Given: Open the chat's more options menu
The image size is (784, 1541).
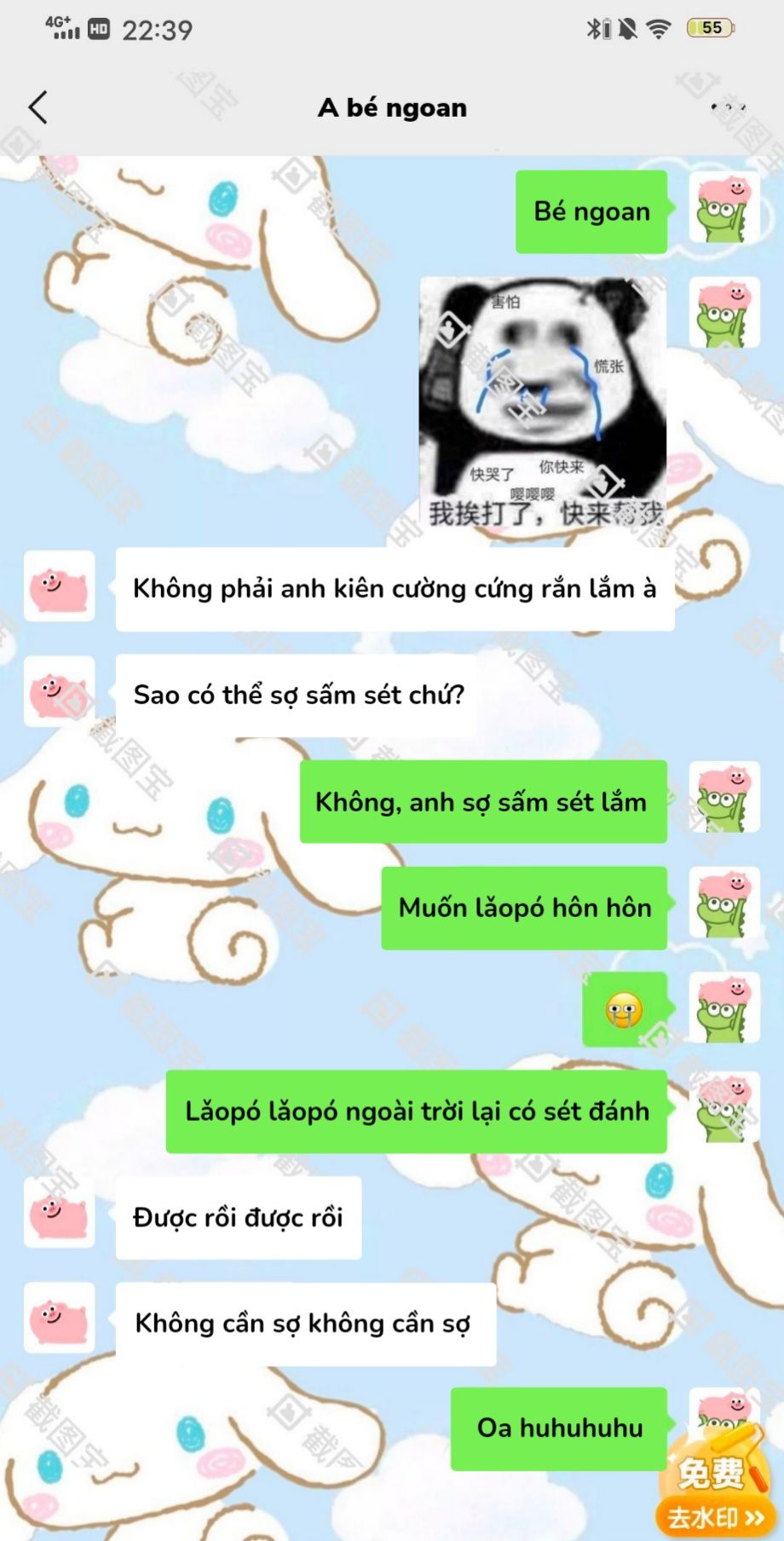Looking at the screenshot, I should pos(728,107).
